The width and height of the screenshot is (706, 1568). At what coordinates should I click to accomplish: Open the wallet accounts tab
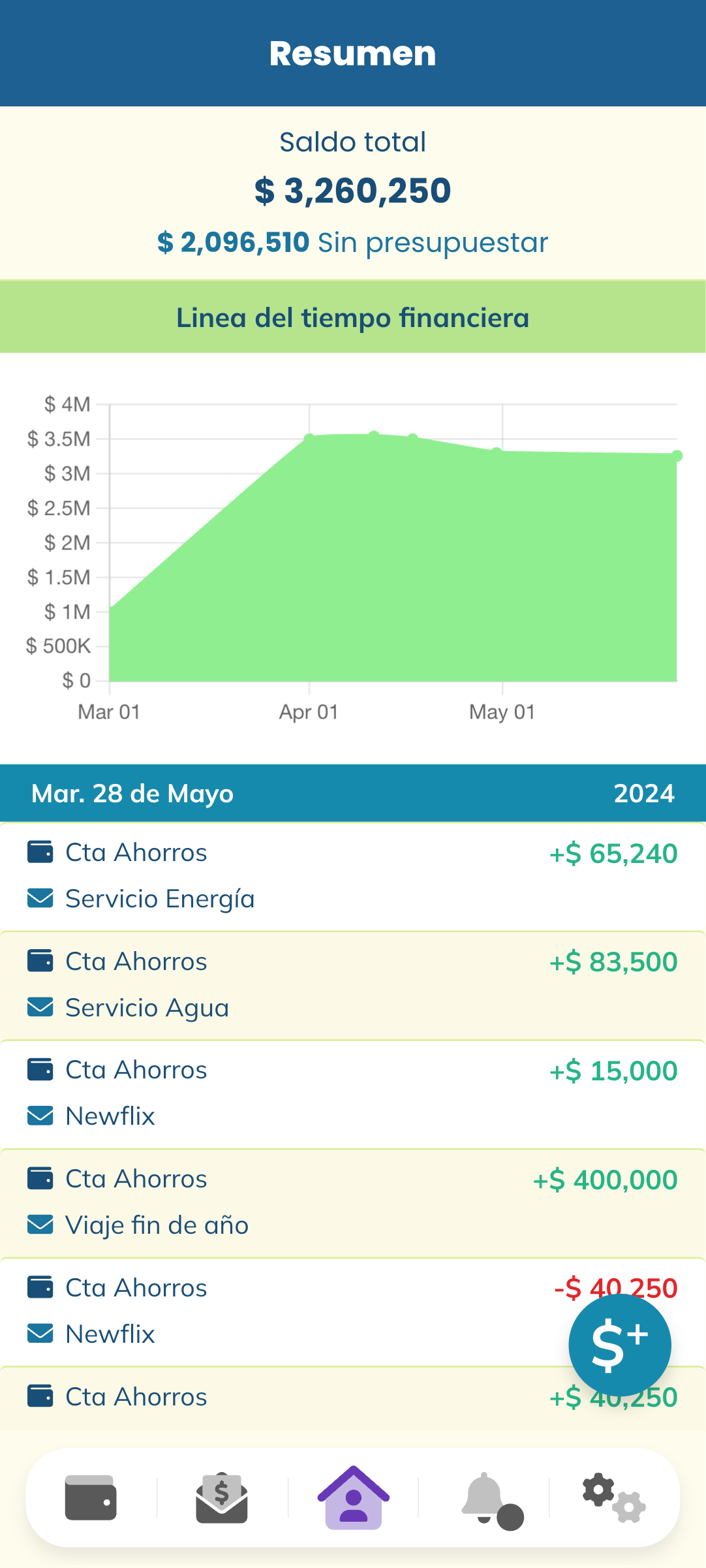point(91,1497)
